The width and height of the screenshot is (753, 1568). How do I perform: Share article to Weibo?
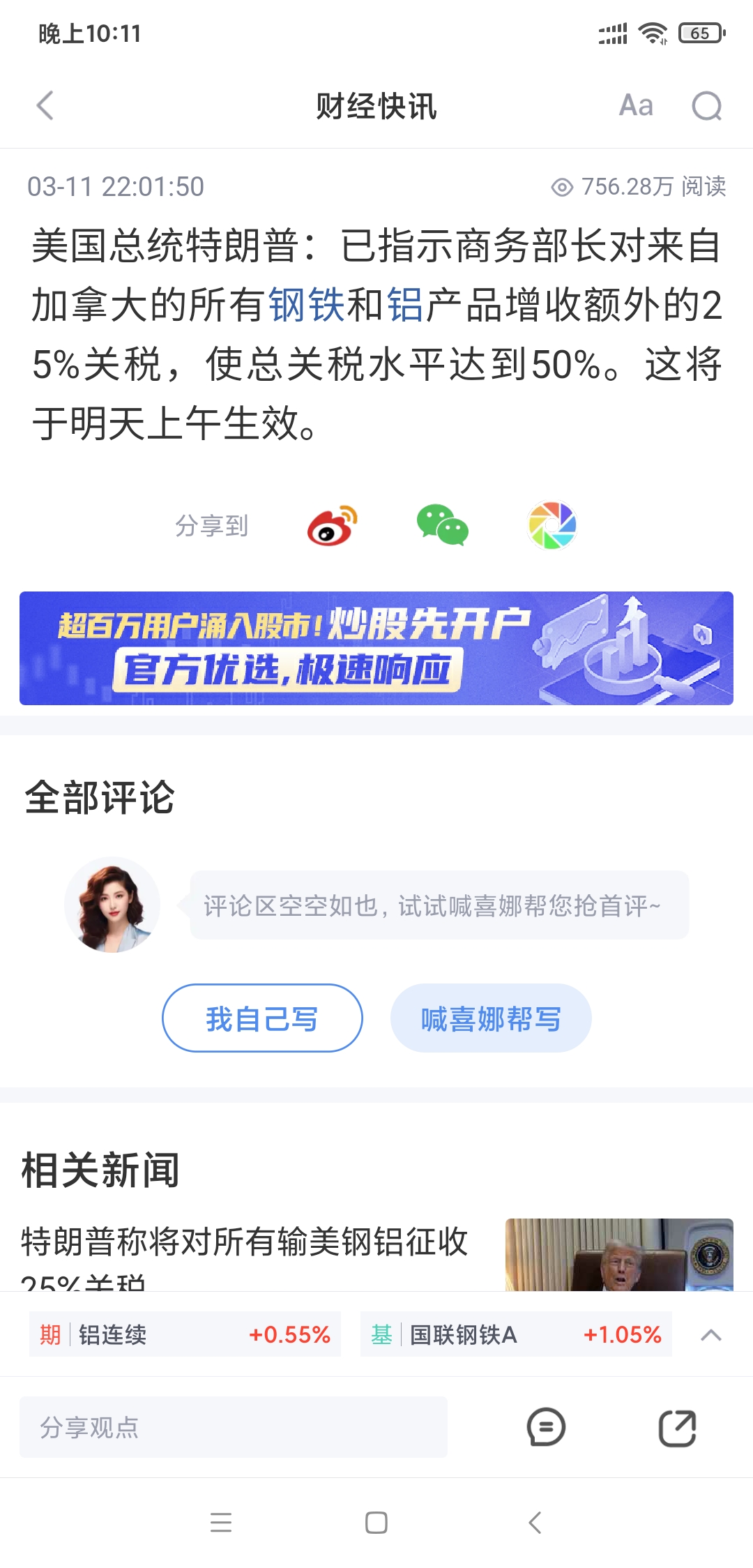(x=332, y=526)
